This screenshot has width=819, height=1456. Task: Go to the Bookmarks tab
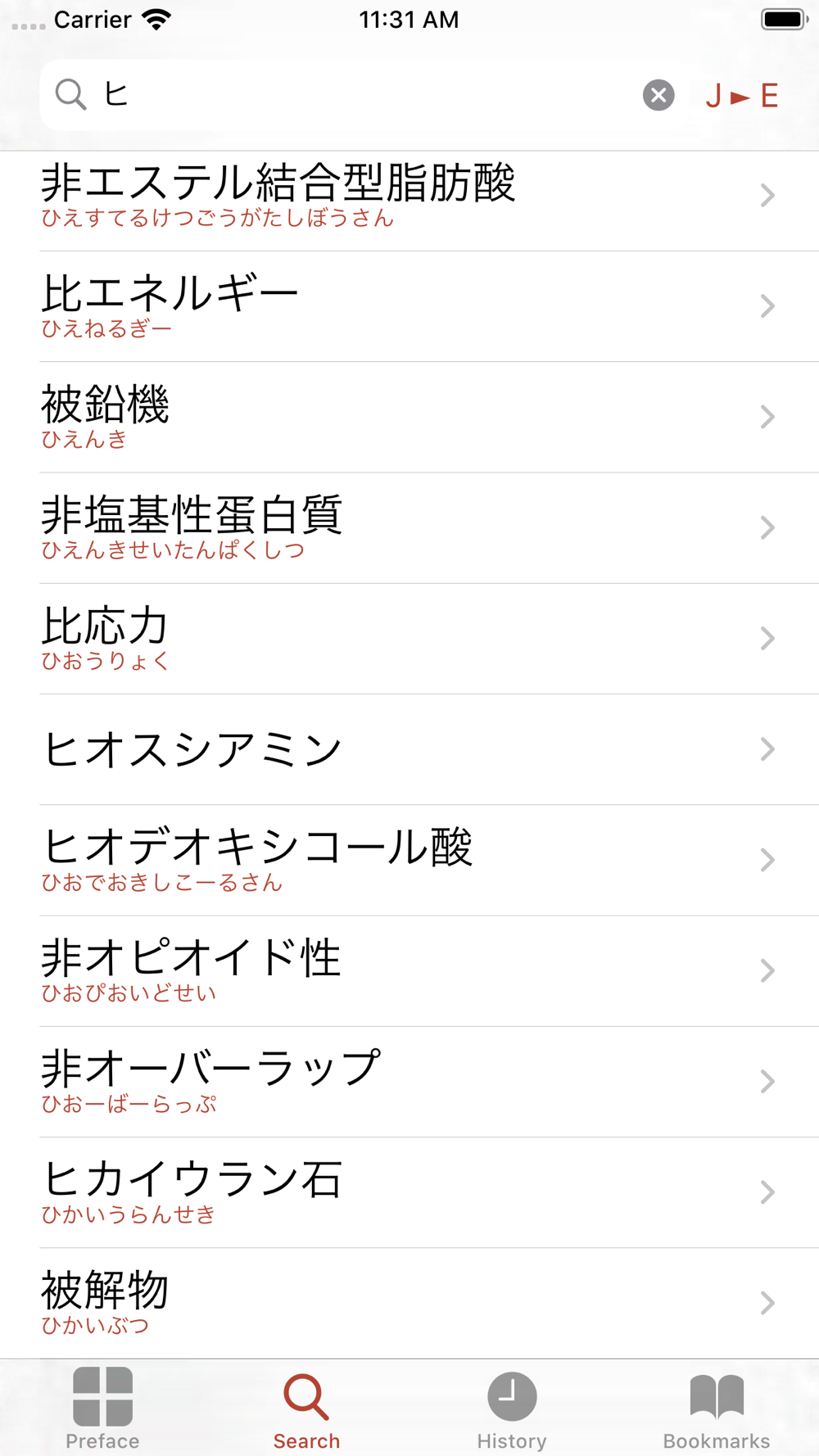click(717, 1409)
